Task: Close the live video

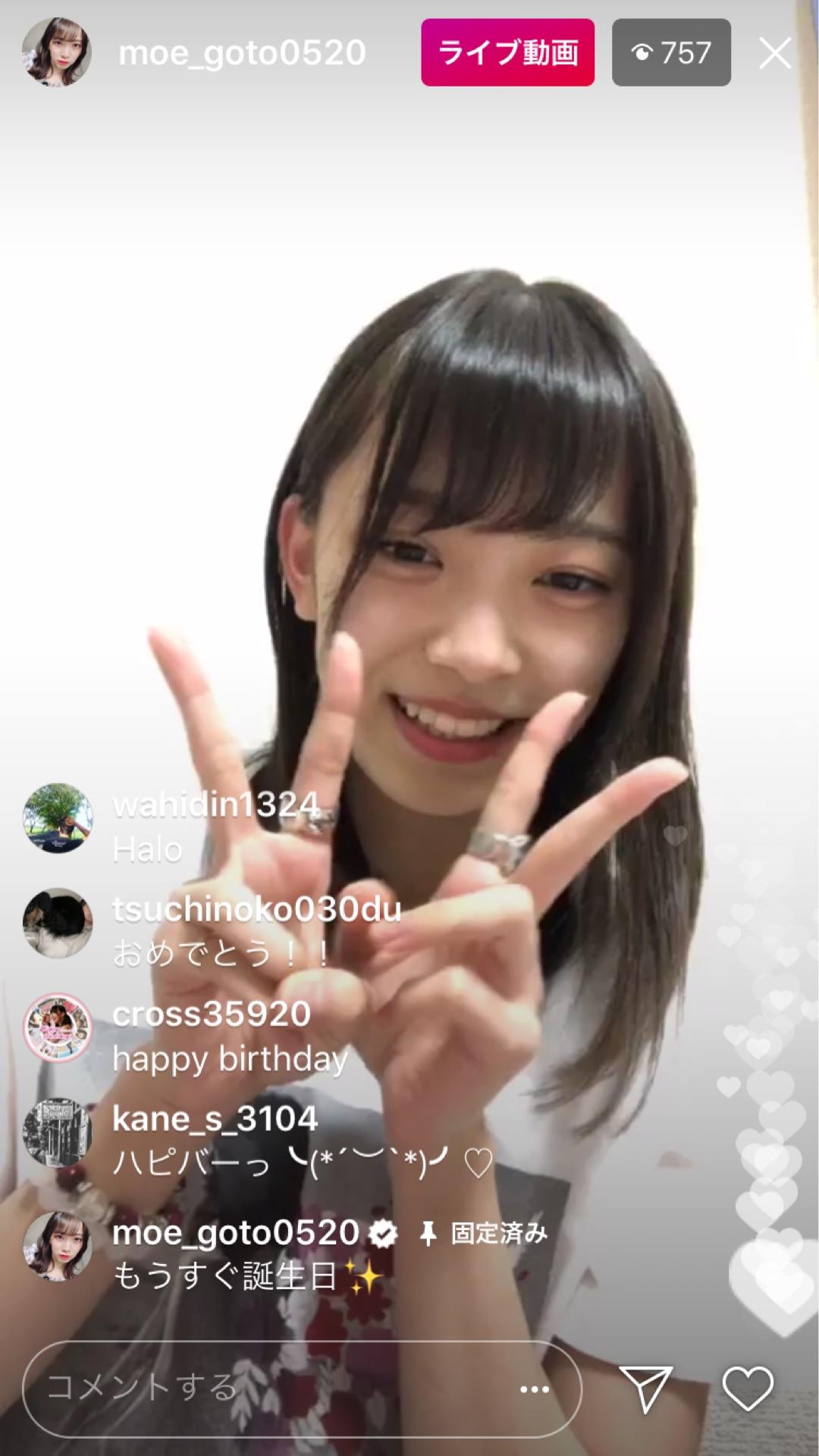Action: 774,53
